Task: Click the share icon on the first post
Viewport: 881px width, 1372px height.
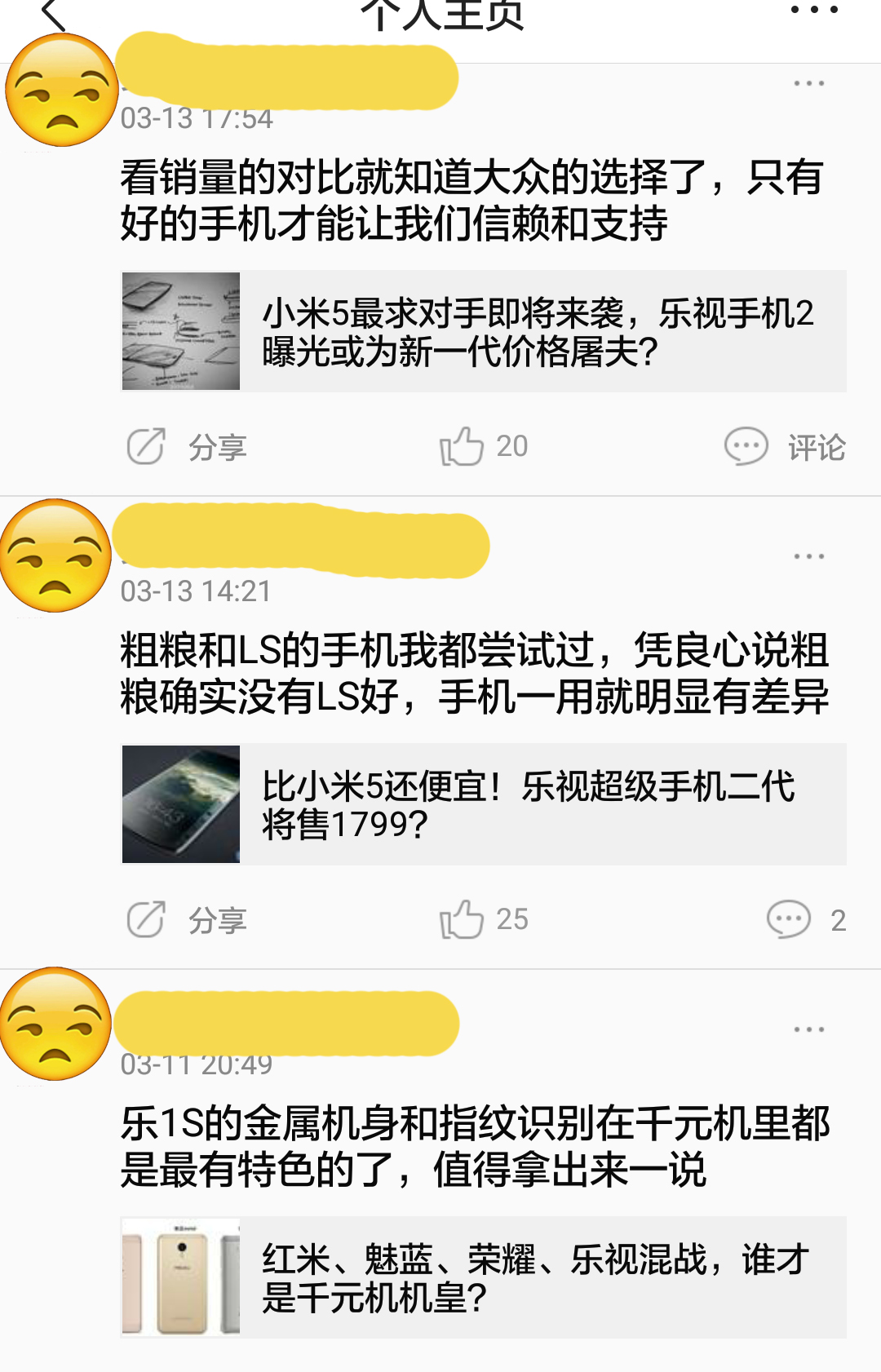Action: click(x=145, y=445)
